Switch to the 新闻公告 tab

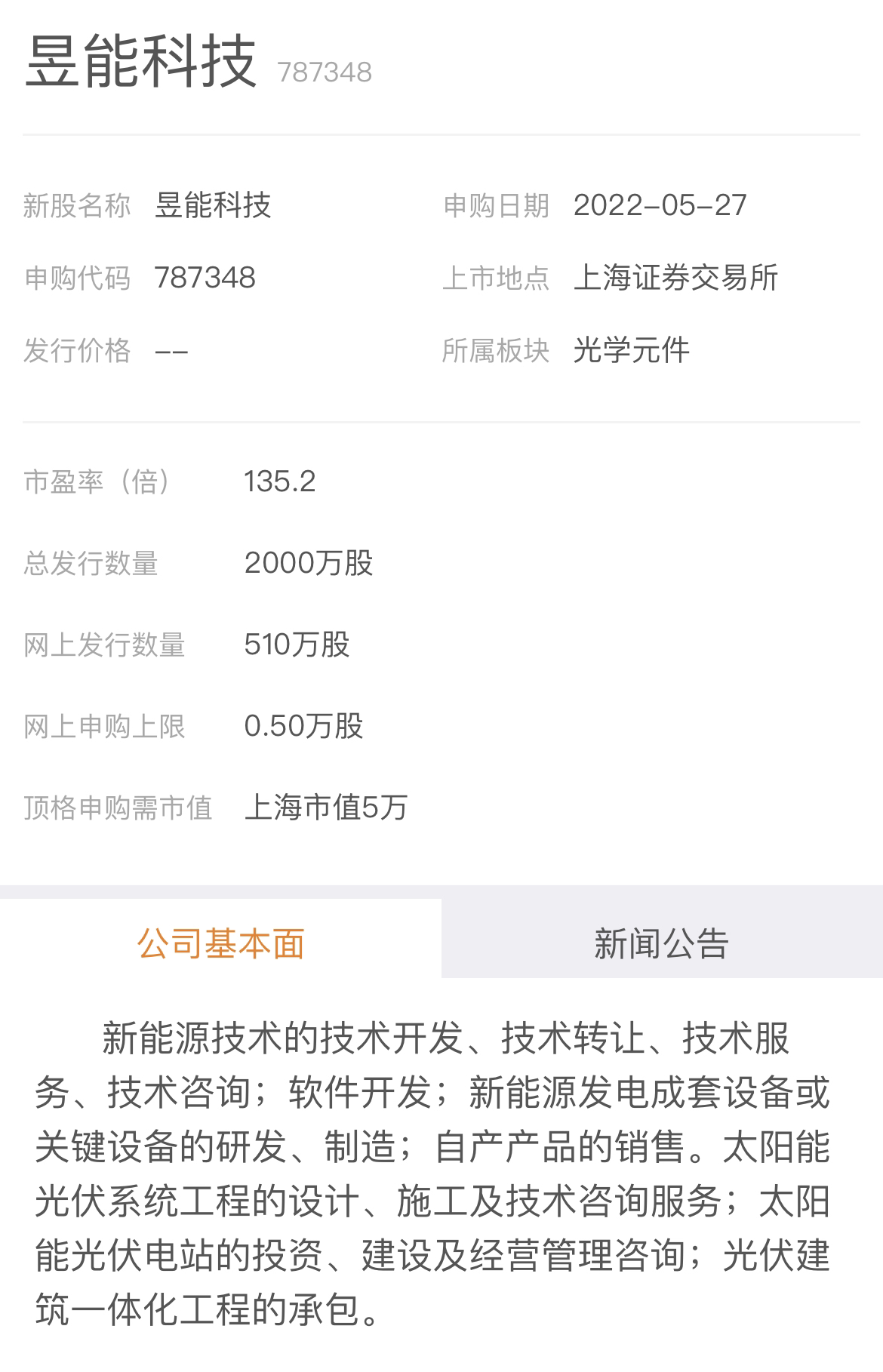click(x=661, y=943)
